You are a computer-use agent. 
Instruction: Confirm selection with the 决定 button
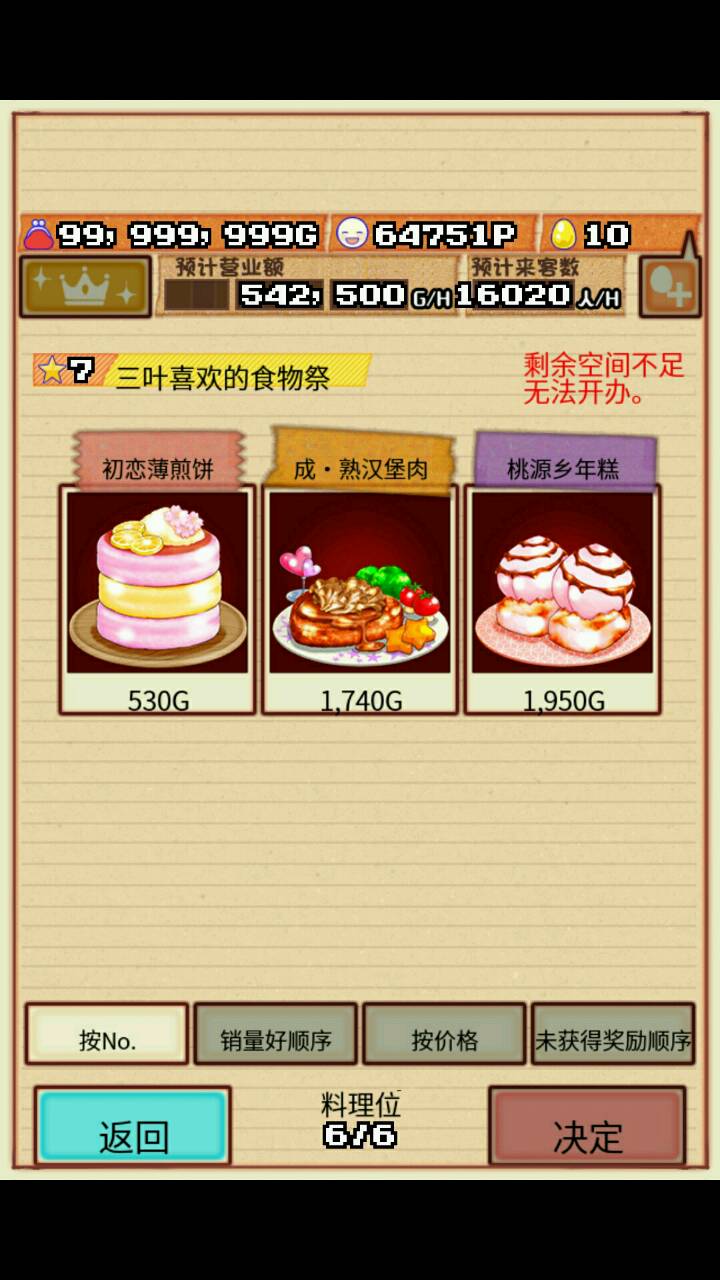click(587, 1127)
